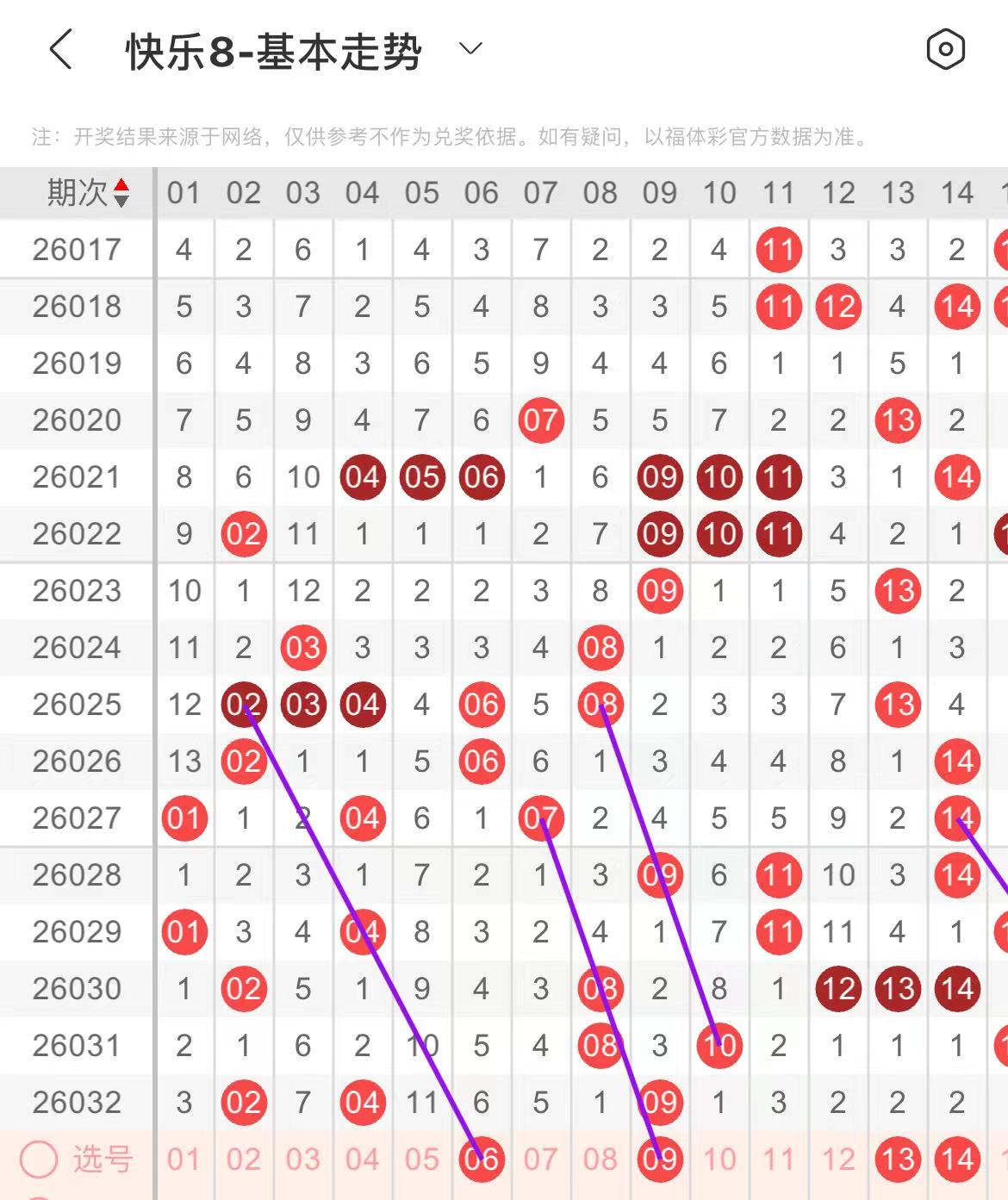Unselect number 09 in the 选号 row
Viewport: 1008px width, 1200px height.
click(659, 1160)
